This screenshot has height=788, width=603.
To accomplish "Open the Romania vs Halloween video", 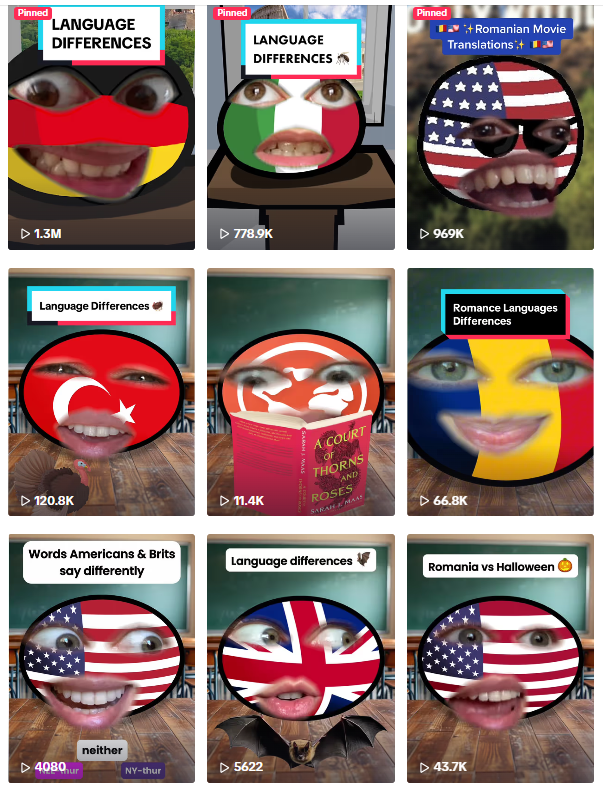I will (500, 660).
